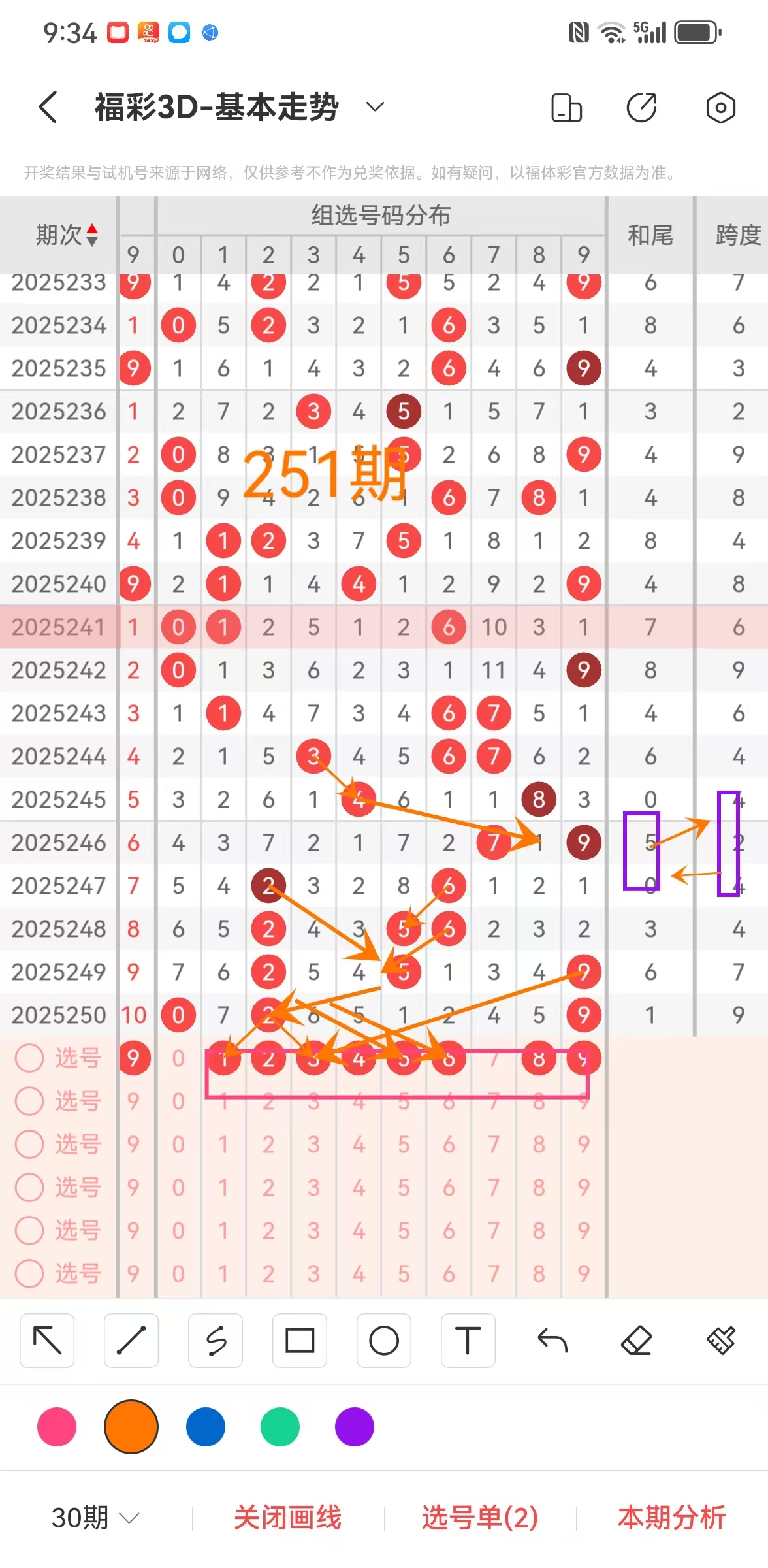Tap the screen orientation icon
Screen dimensions: 768x1568
point(566,108)
